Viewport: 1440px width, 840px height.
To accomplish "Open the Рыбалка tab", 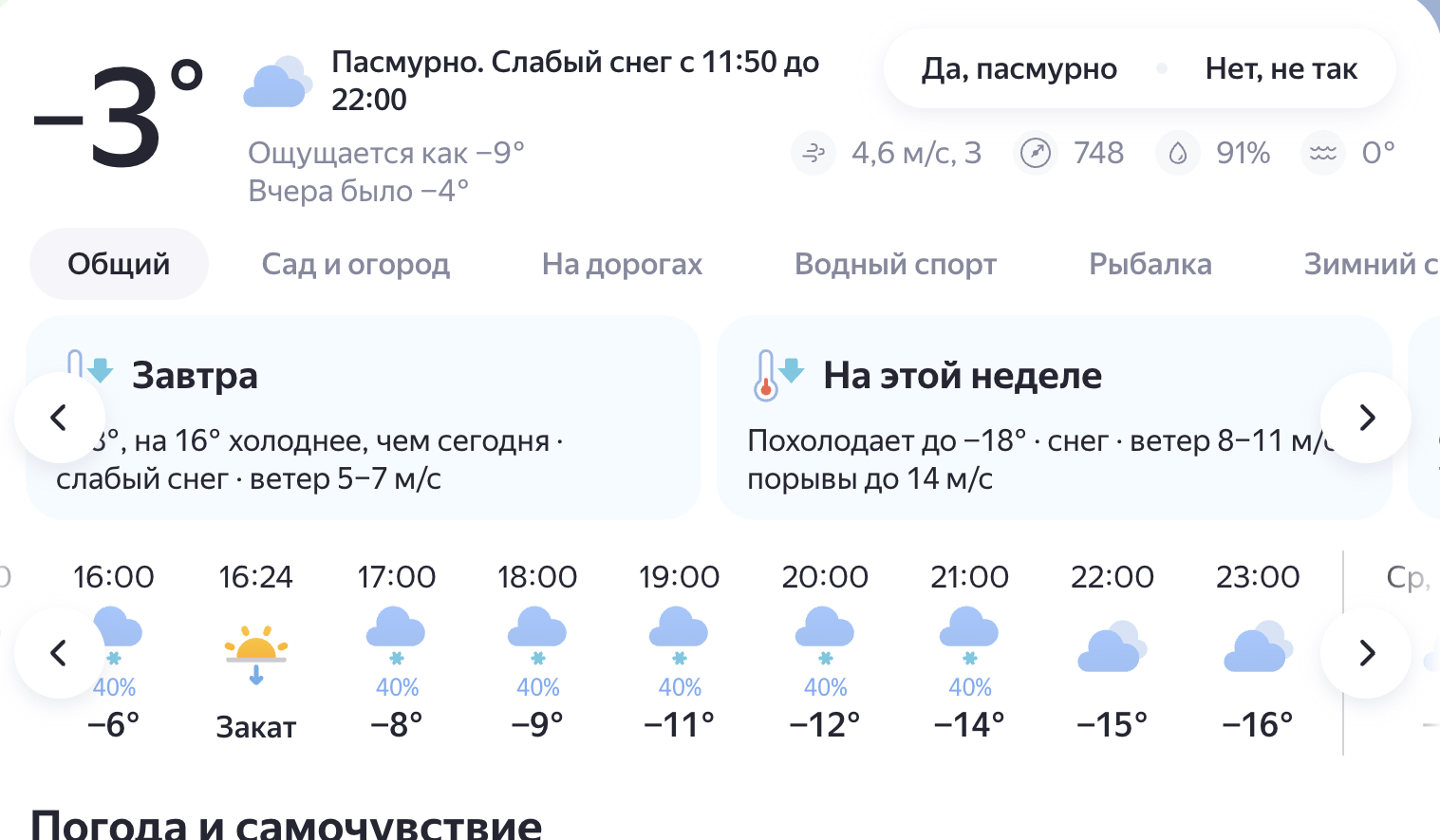I will tap(1150, 264).
